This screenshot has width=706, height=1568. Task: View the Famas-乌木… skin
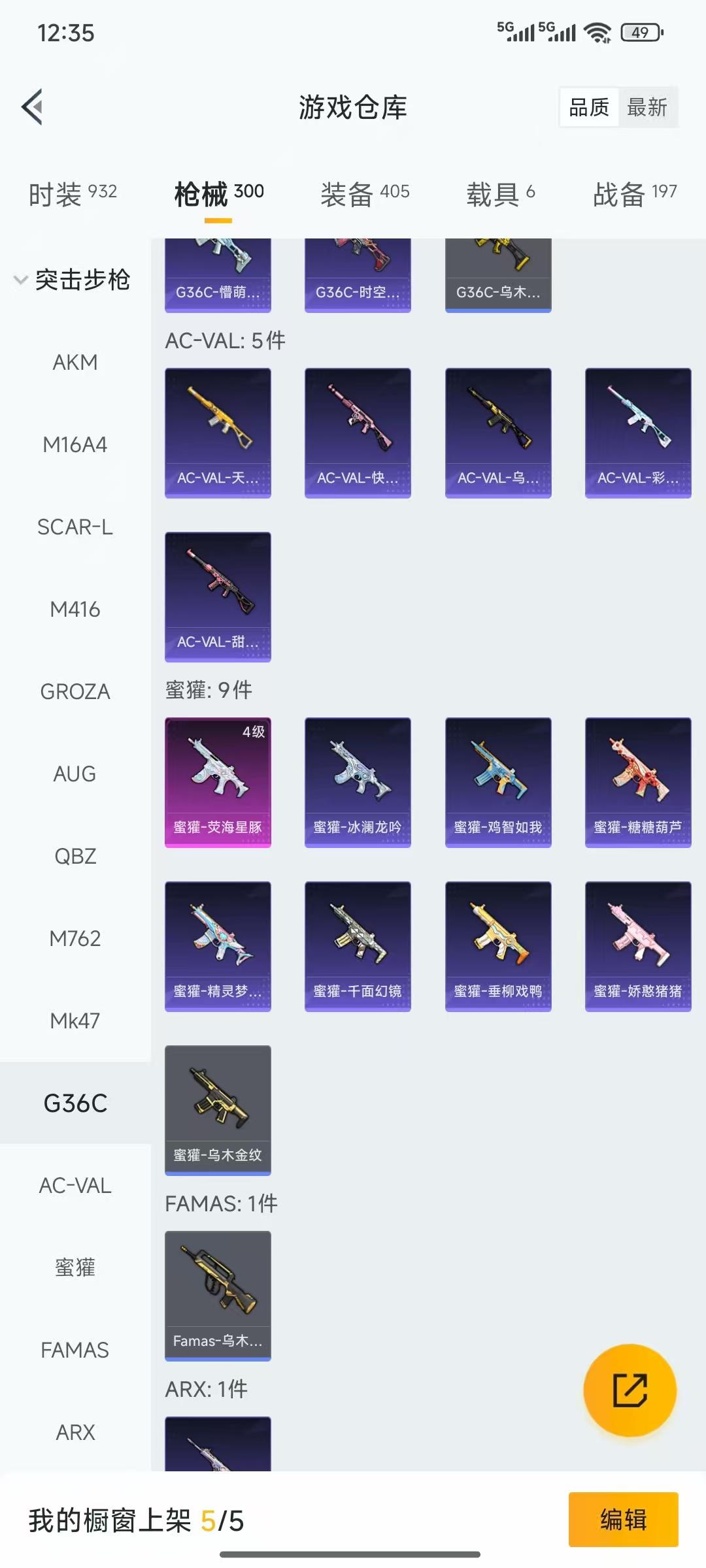[x=218, y=1295]
